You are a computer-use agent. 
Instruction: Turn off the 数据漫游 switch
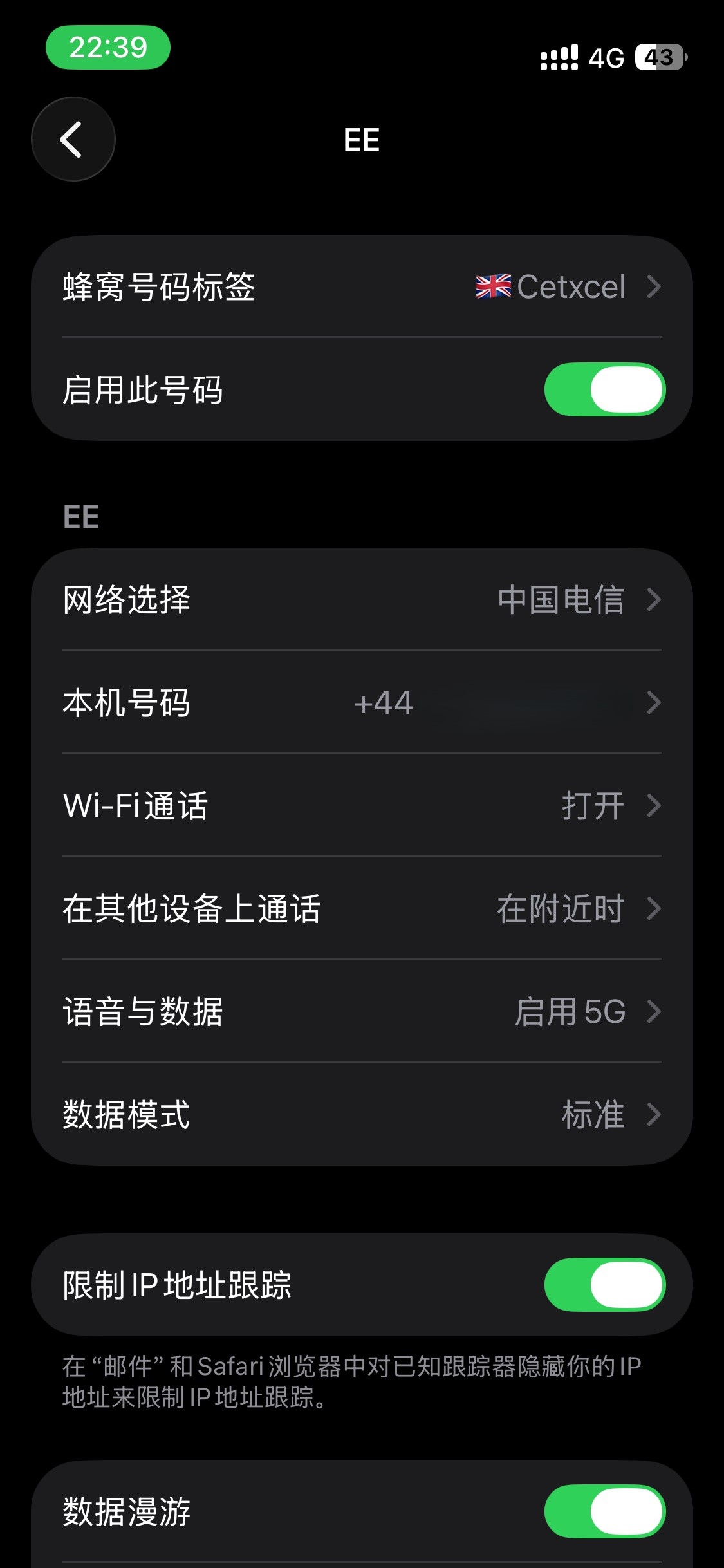click(604, 1511)
